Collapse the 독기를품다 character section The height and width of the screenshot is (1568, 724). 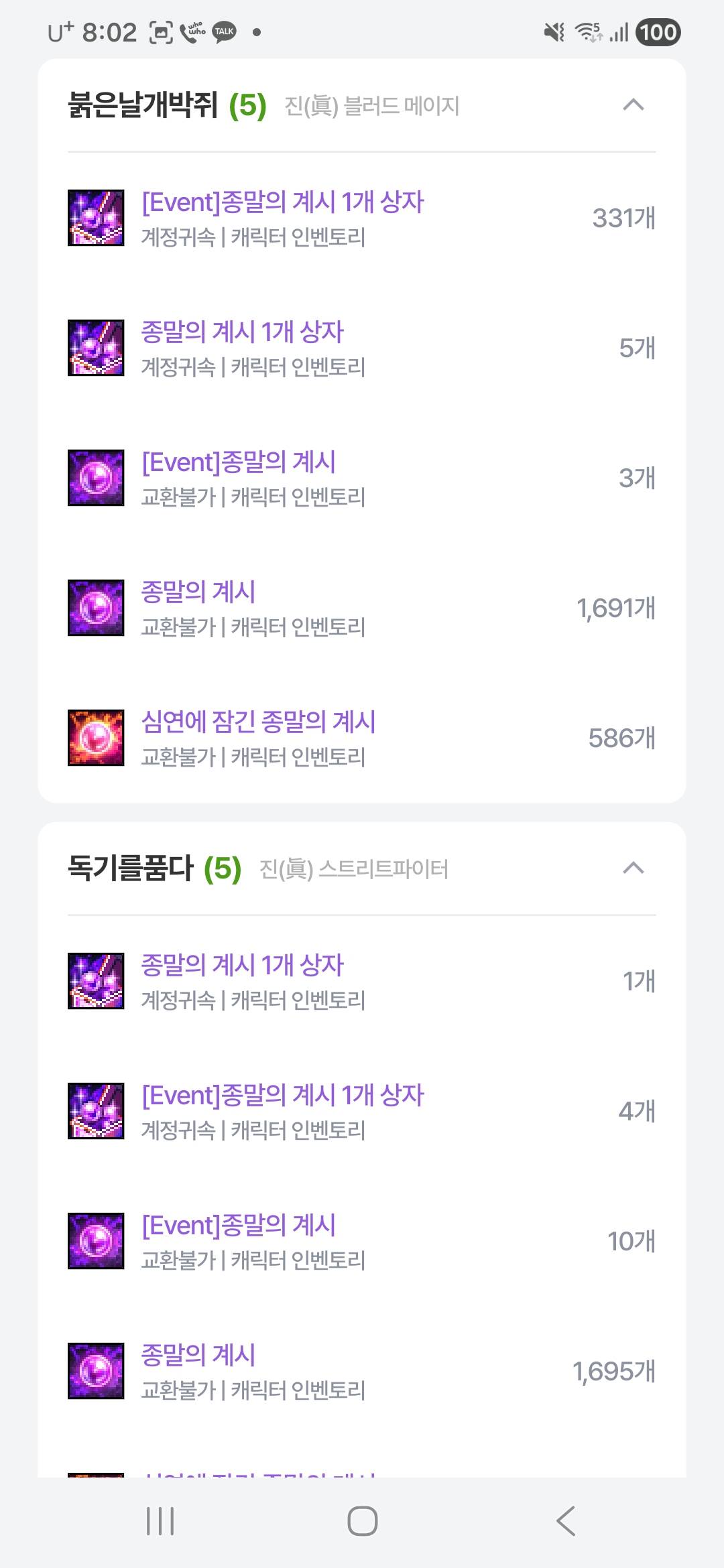pyautogui.click(x=633, y=868)
